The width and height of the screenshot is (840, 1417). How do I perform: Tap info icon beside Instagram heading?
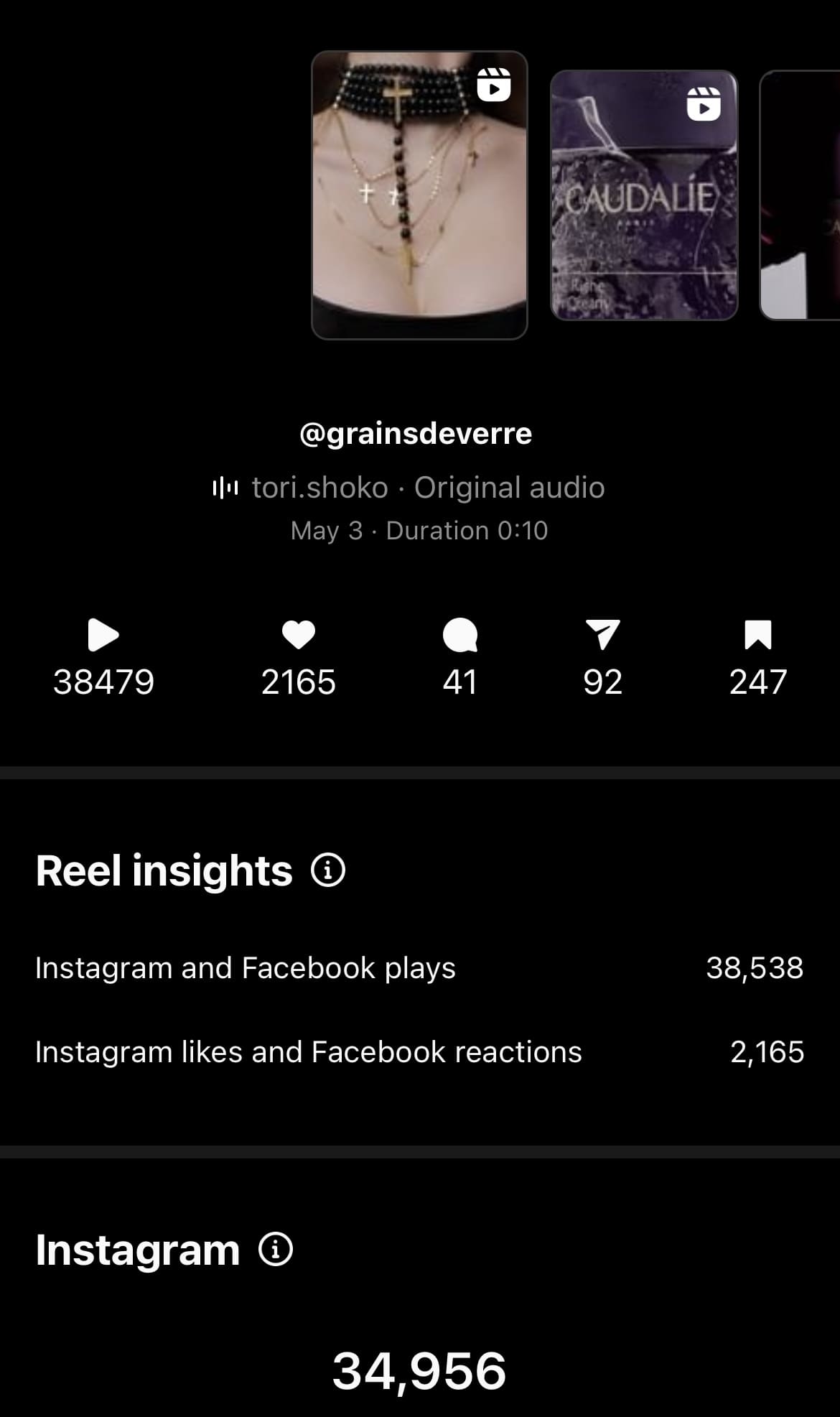pyautogui.click(x=276, y=1249)
